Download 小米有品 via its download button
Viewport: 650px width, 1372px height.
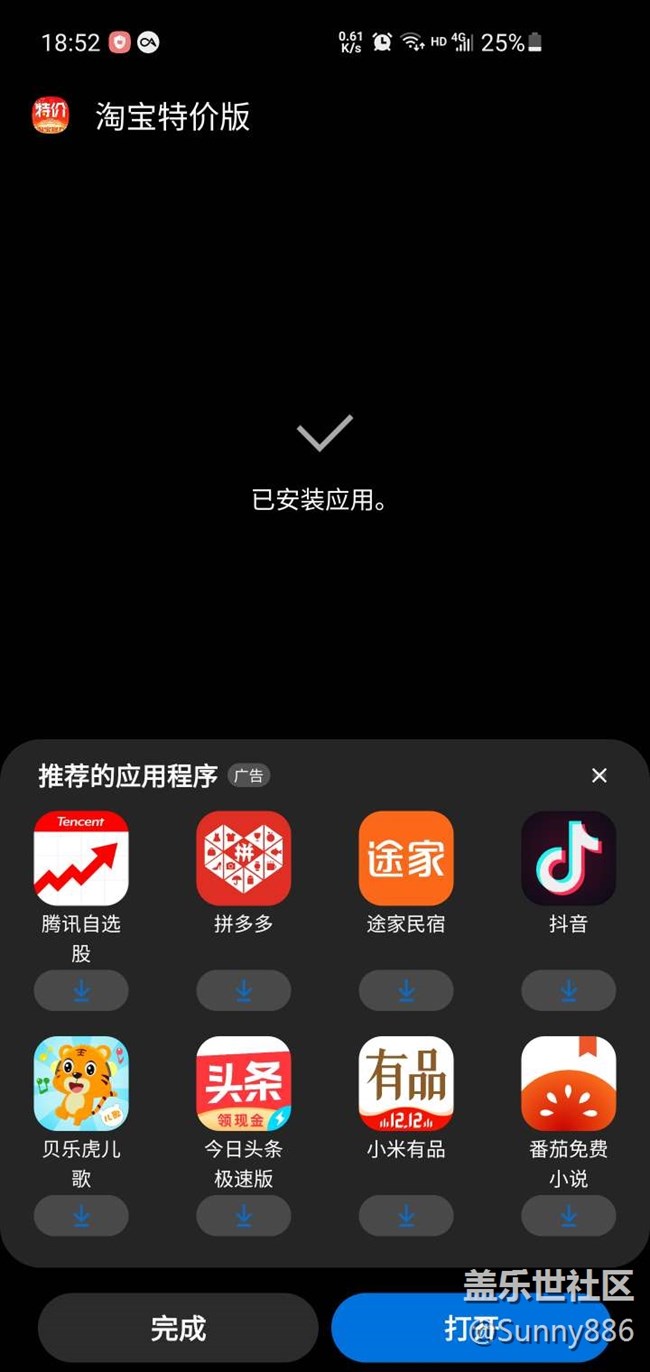(x=406, y=1215)
